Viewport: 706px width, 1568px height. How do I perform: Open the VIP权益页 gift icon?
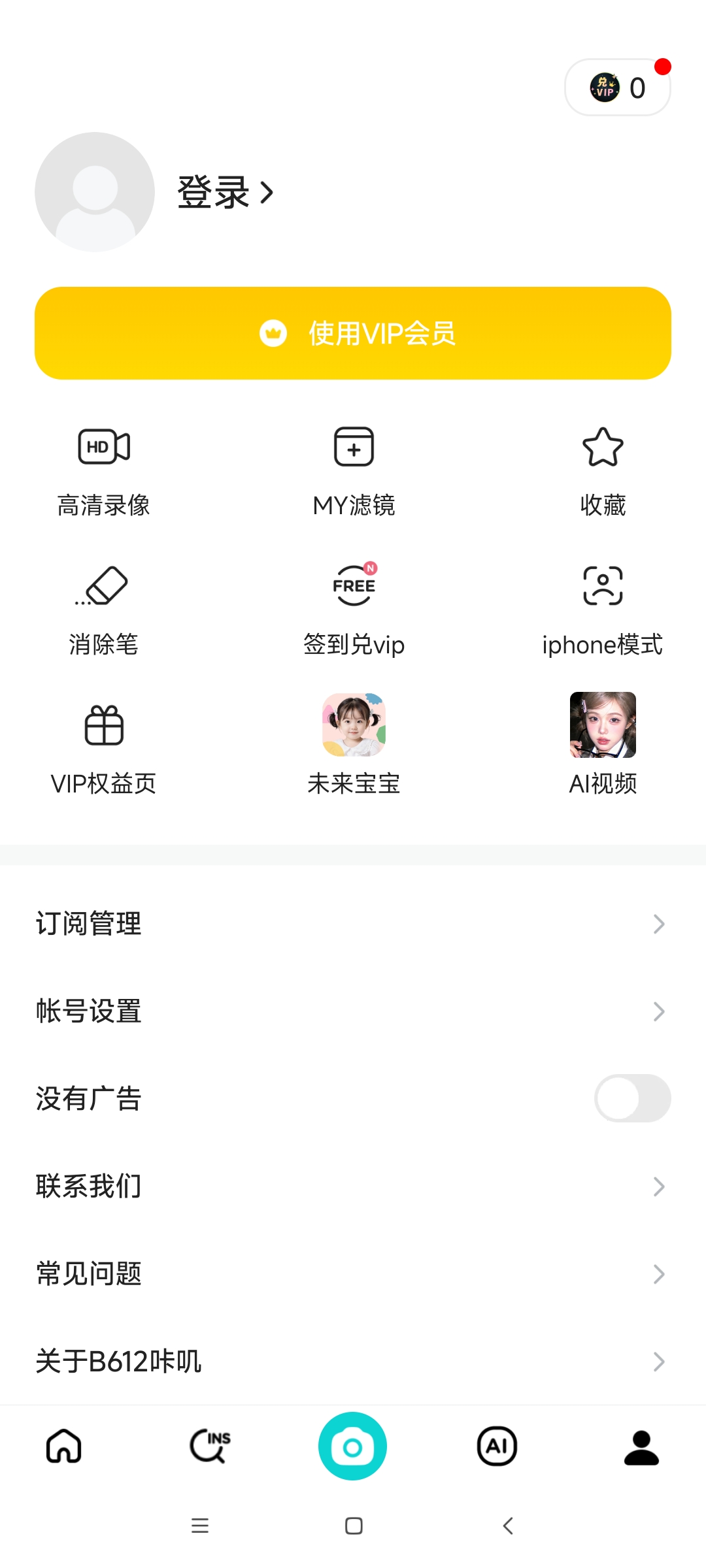tap(104, 748)
